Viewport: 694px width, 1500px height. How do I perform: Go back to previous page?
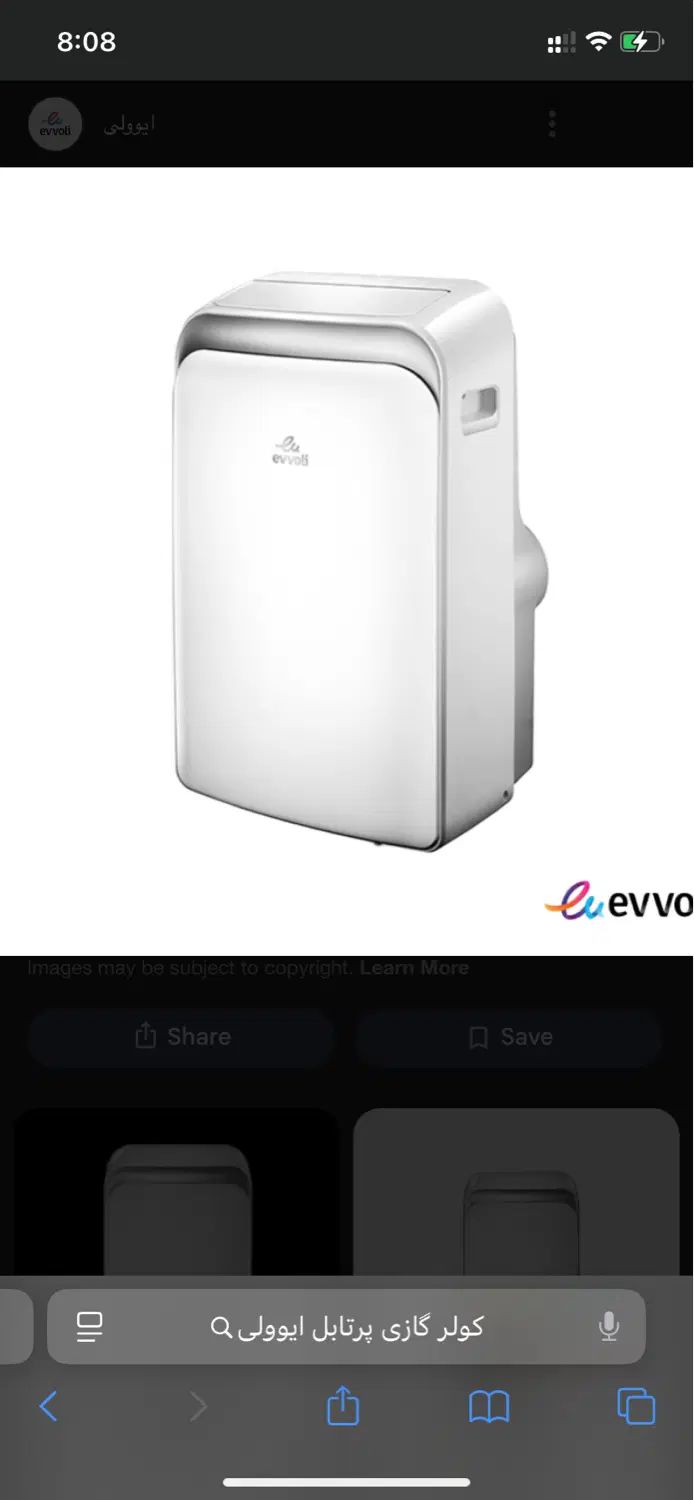click(48, 1407)
